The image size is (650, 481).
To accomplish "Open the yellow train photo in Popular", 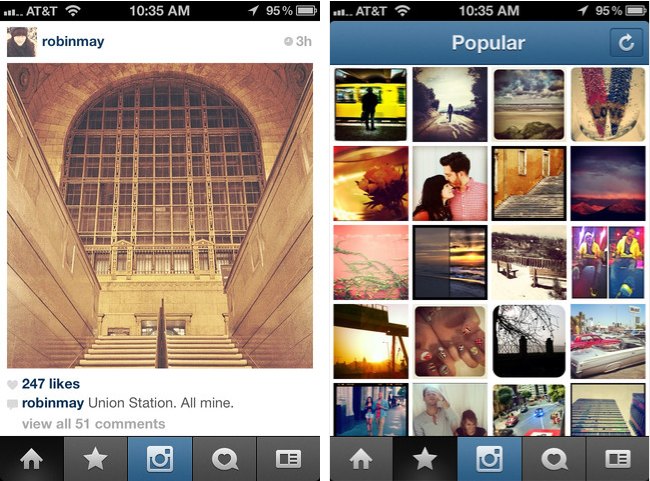I will 370,104.
